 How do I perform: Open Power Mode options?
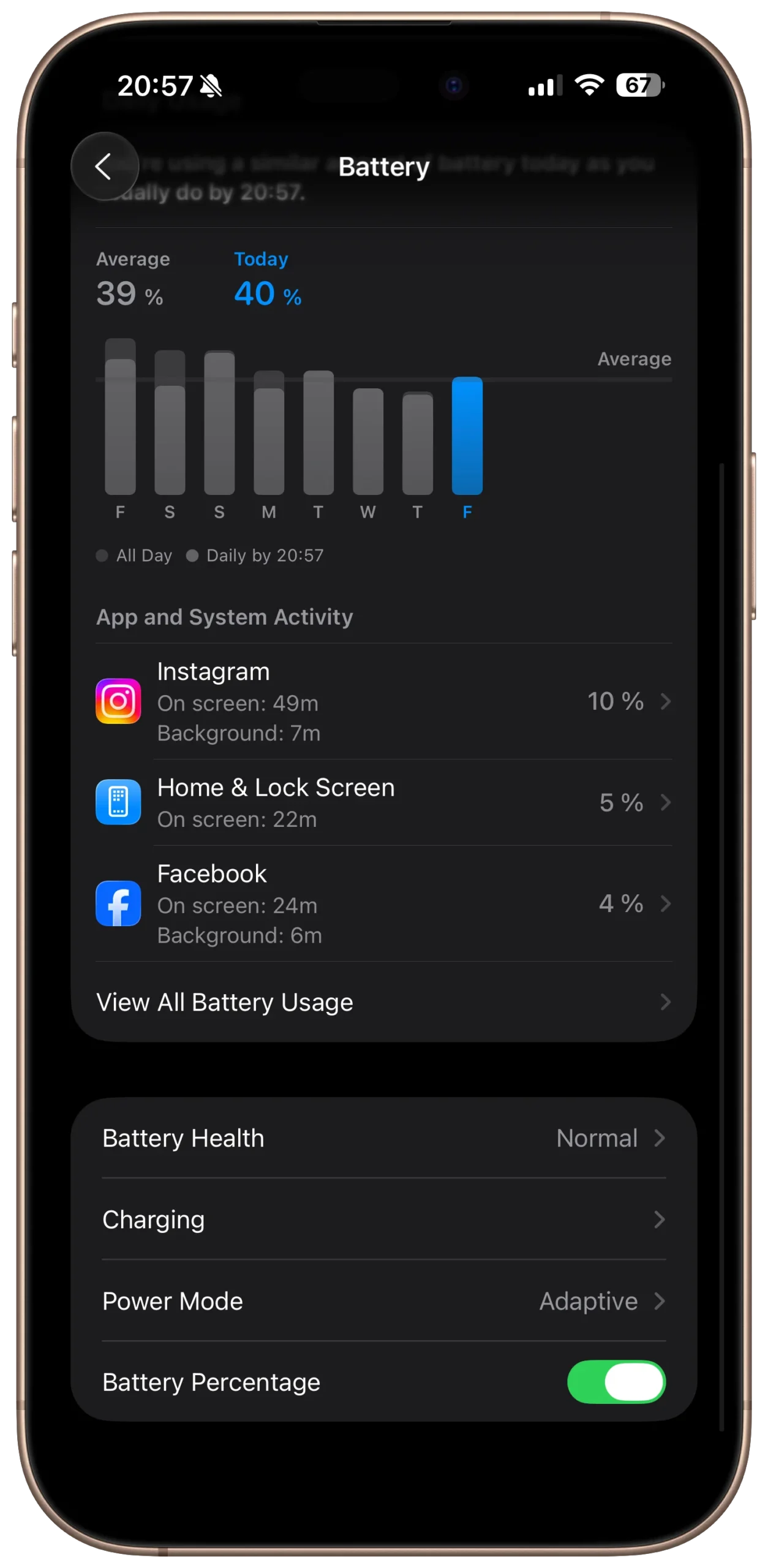pos(383,1301)
